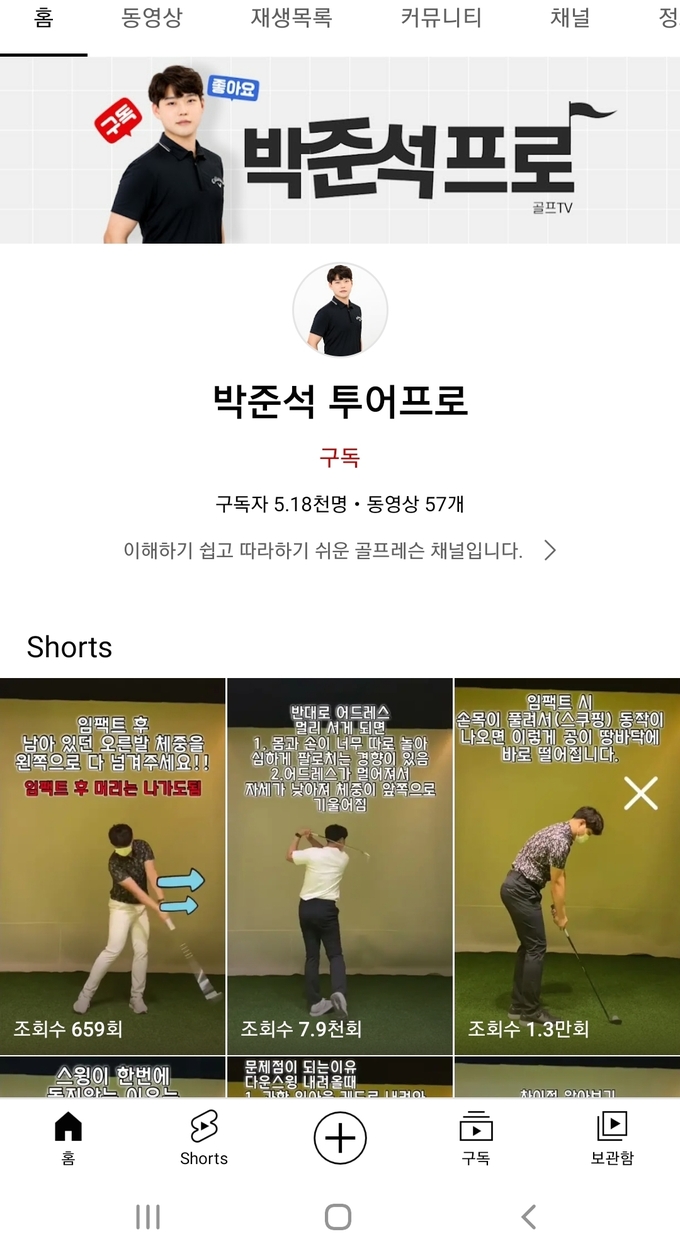Go to the 구독 subscriptions tab
Image resolution: width=680 pixels, height=1256 pixels.
475,1138
